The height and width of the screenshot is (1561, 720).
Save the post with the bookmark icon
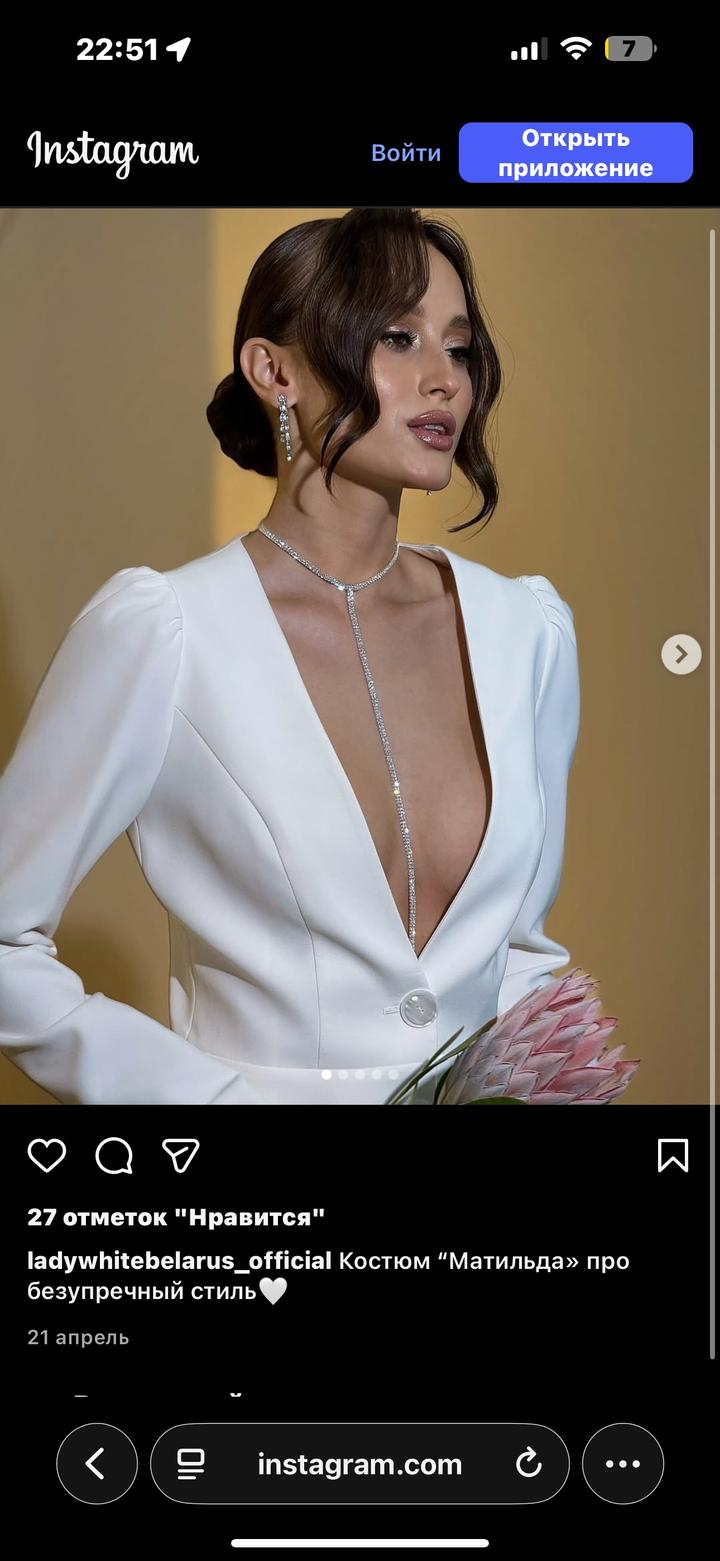(x=673, y=1155)
